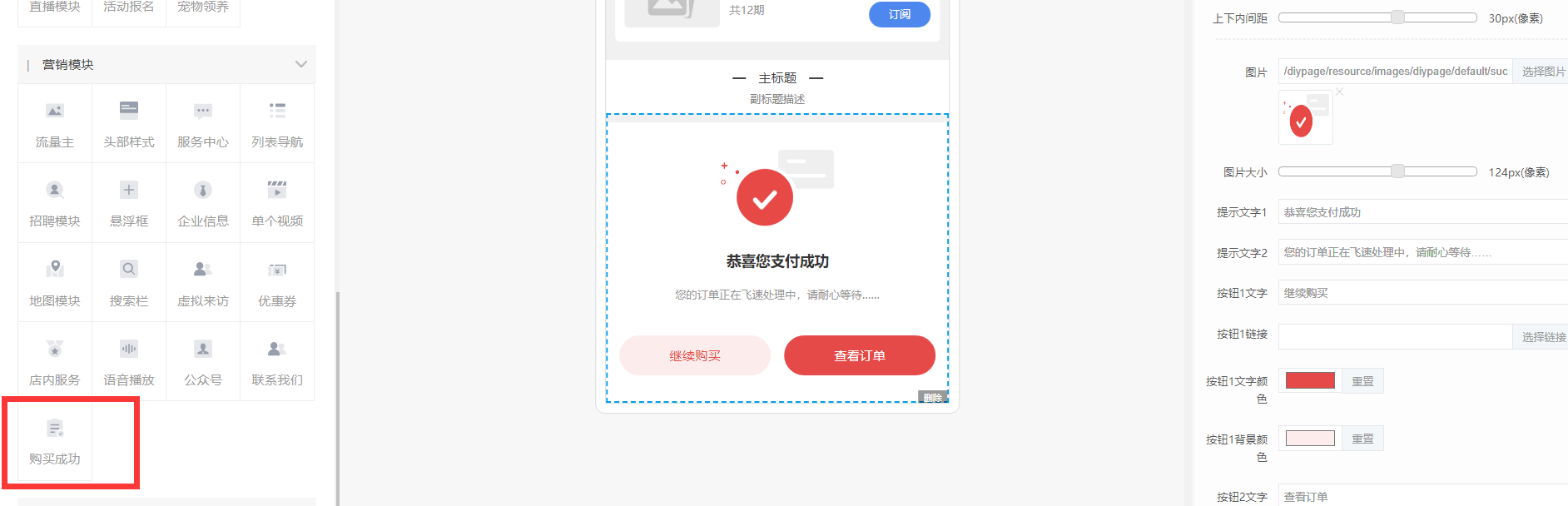Tap 继续购买 in the preview
Viewport: 1568px width, 506px height.
click(695, 355)
